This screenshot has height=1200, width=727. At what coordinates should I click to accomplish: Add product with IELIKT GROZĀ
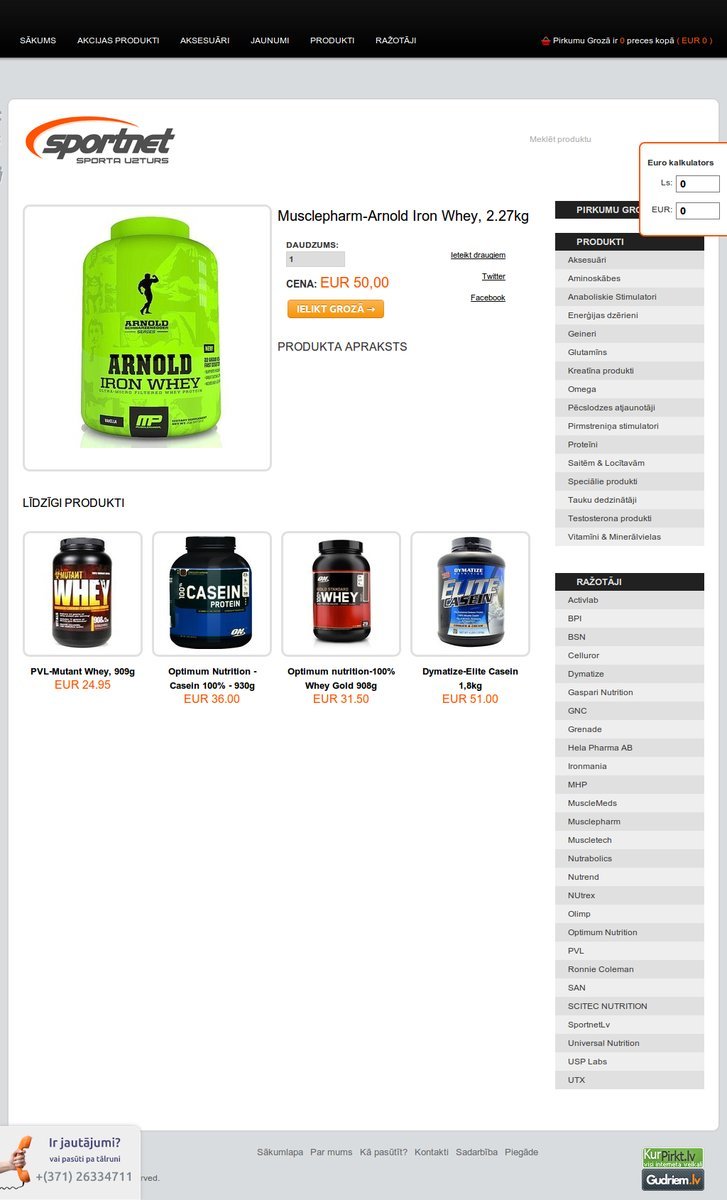335,309
